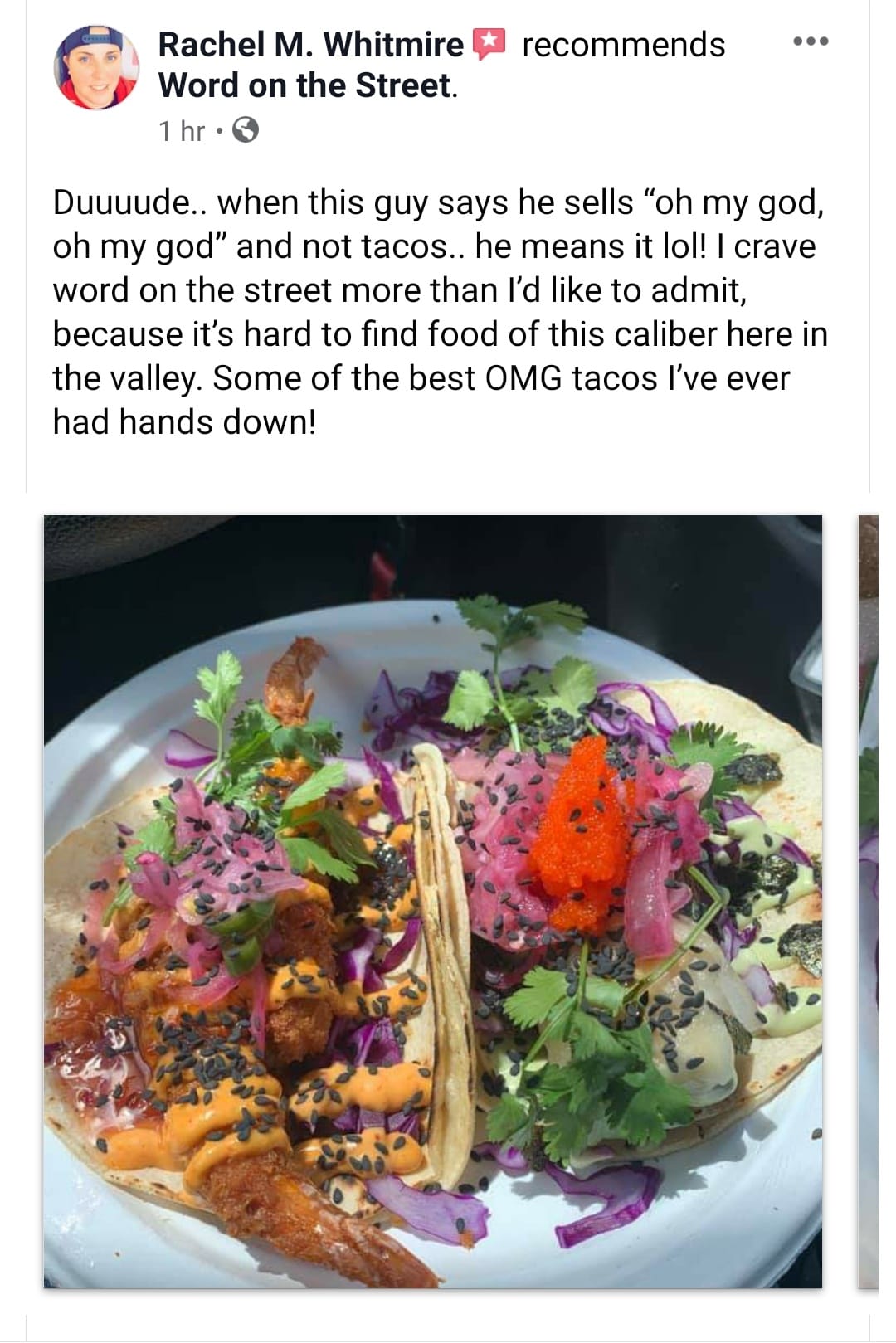Open the partially visible second photo
Image resolution: width=896 pixels, height=1343 pixels.
(869, 901)
